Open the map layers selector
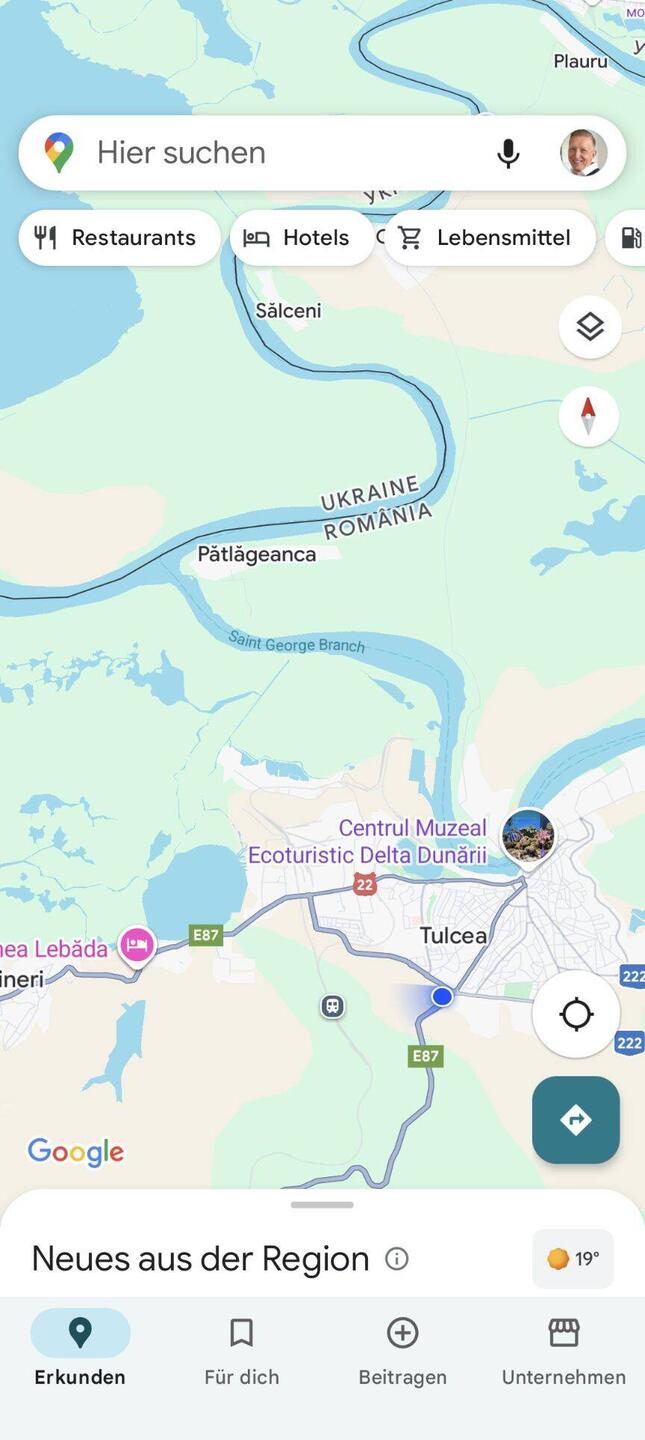 click(x=589, y=327)
